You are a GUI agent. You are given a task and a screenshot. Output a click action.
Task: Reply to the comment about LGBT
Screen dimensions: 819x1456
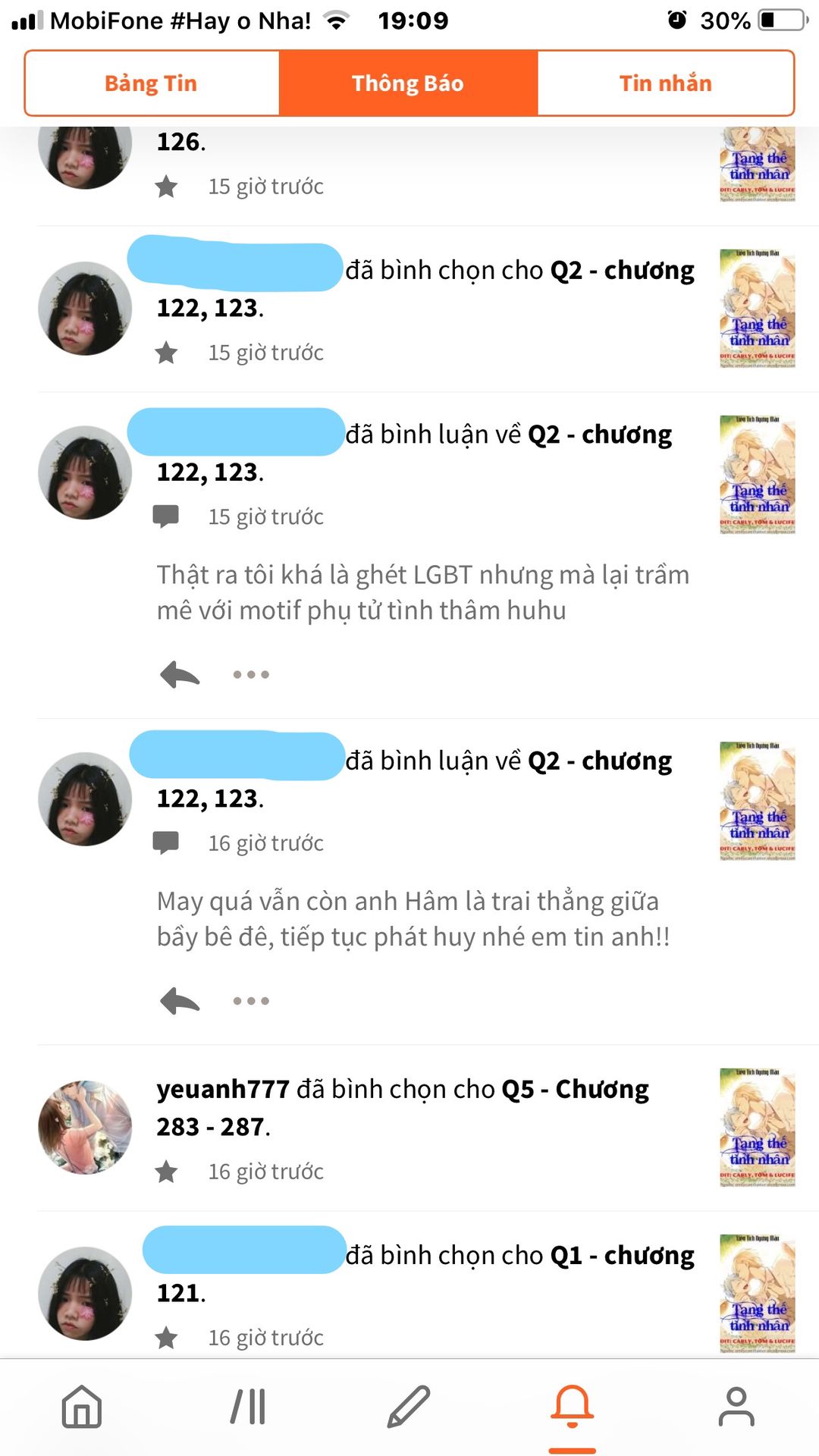click(180, 673)
